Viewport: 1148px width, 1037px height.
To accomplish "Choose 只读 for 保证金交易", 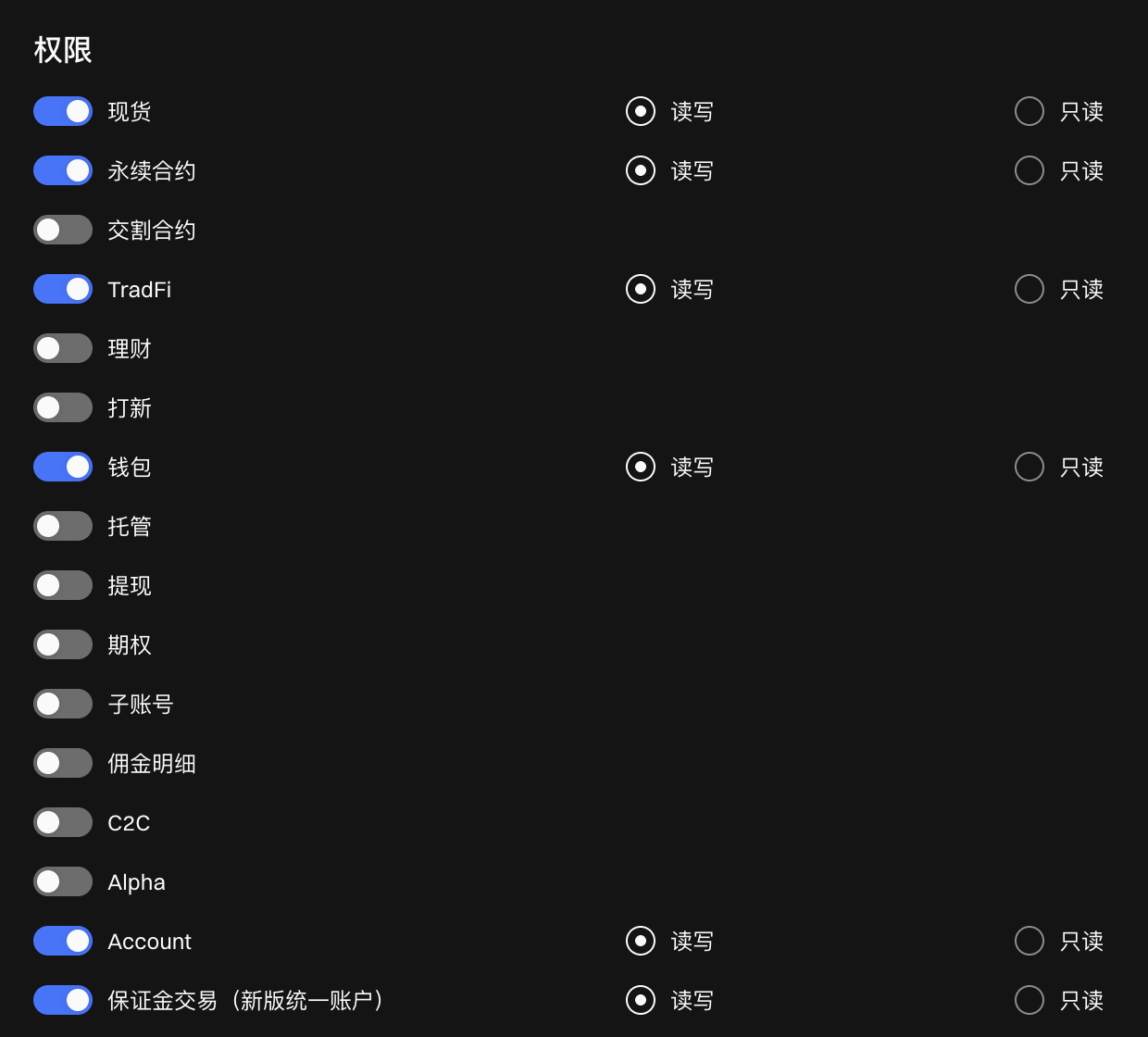I will point(1029,1000).
